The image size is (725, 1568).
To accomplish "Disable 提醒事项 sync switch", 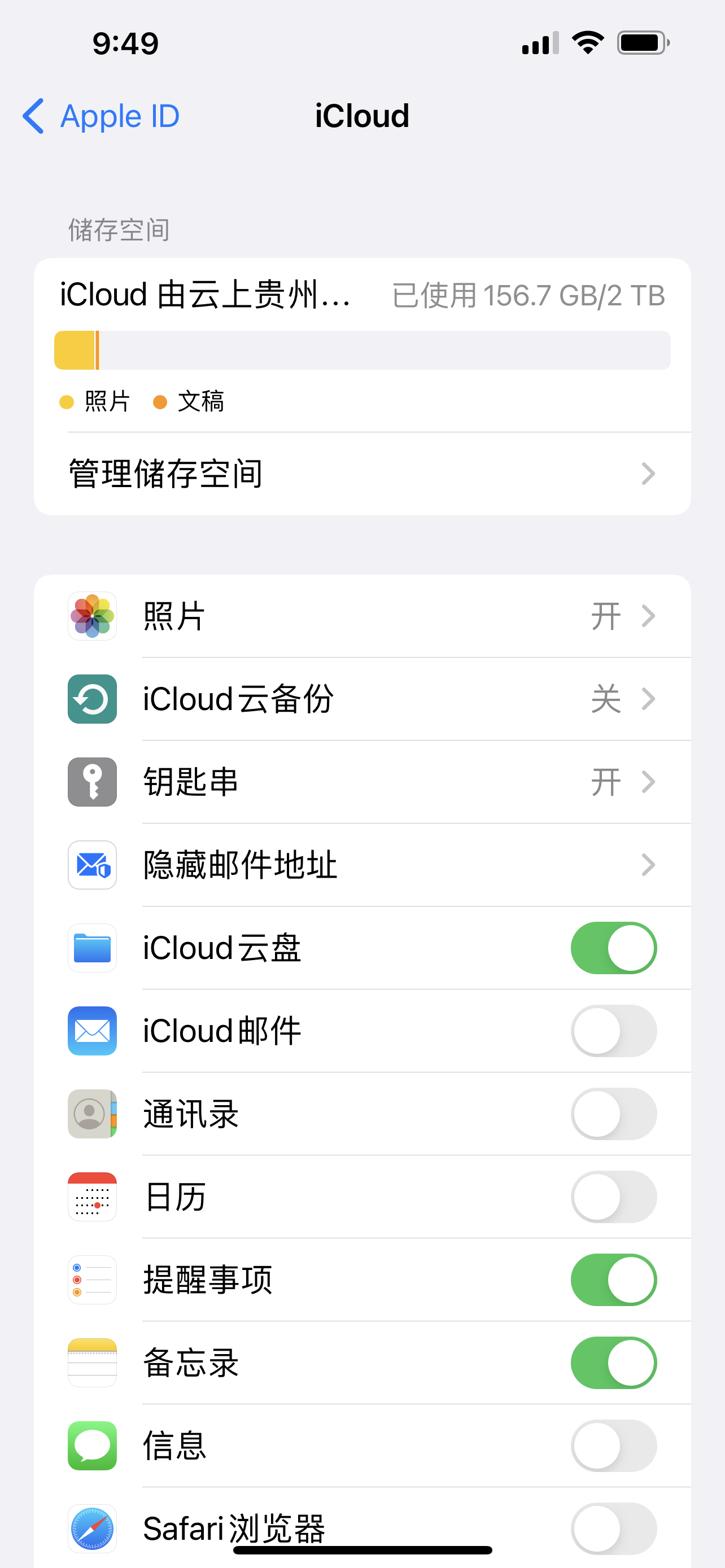I will 613,1280.
